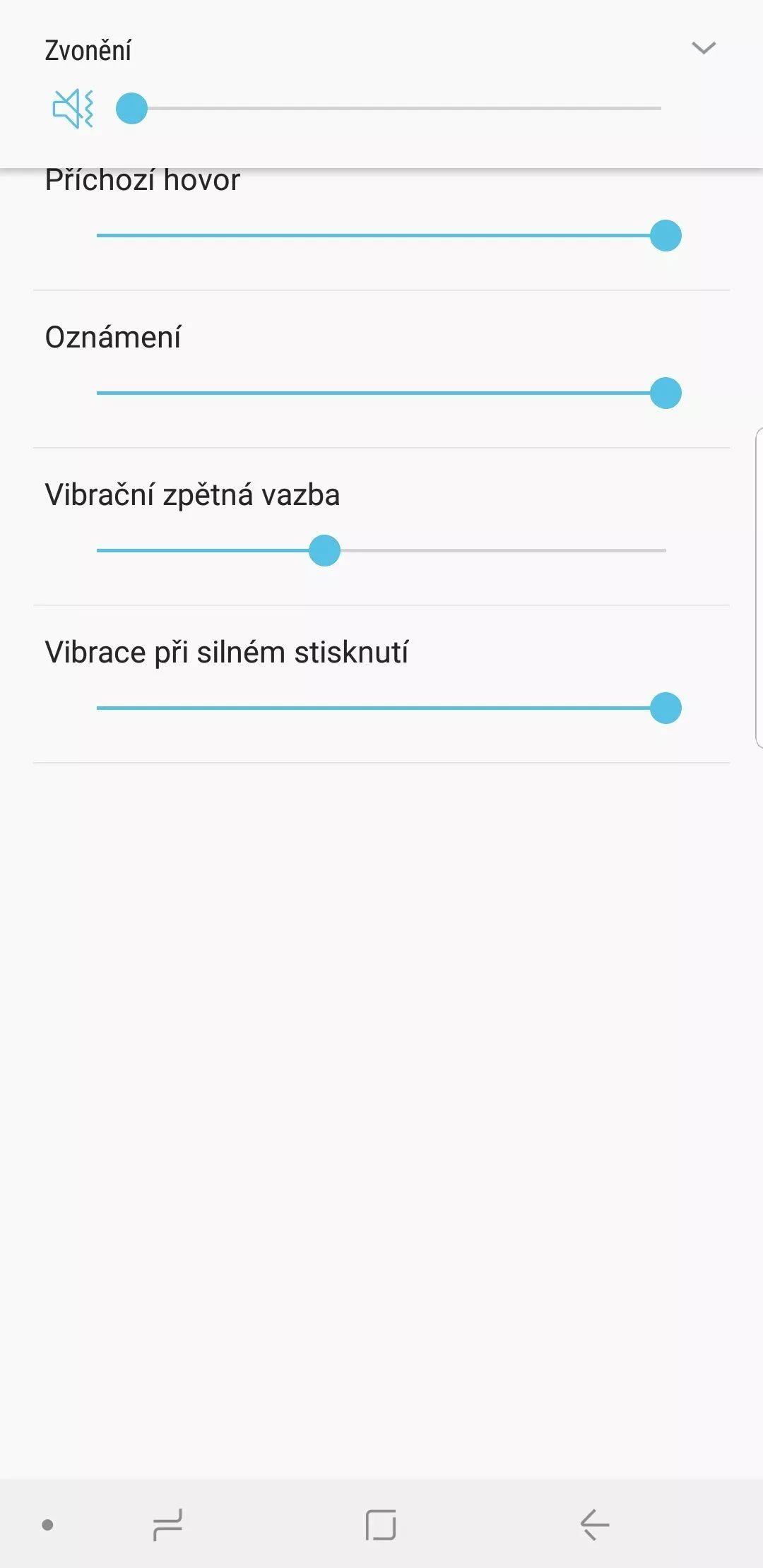Go back with the navigation bar arrow
The image size is (763, 1568).
(595, 1524)
